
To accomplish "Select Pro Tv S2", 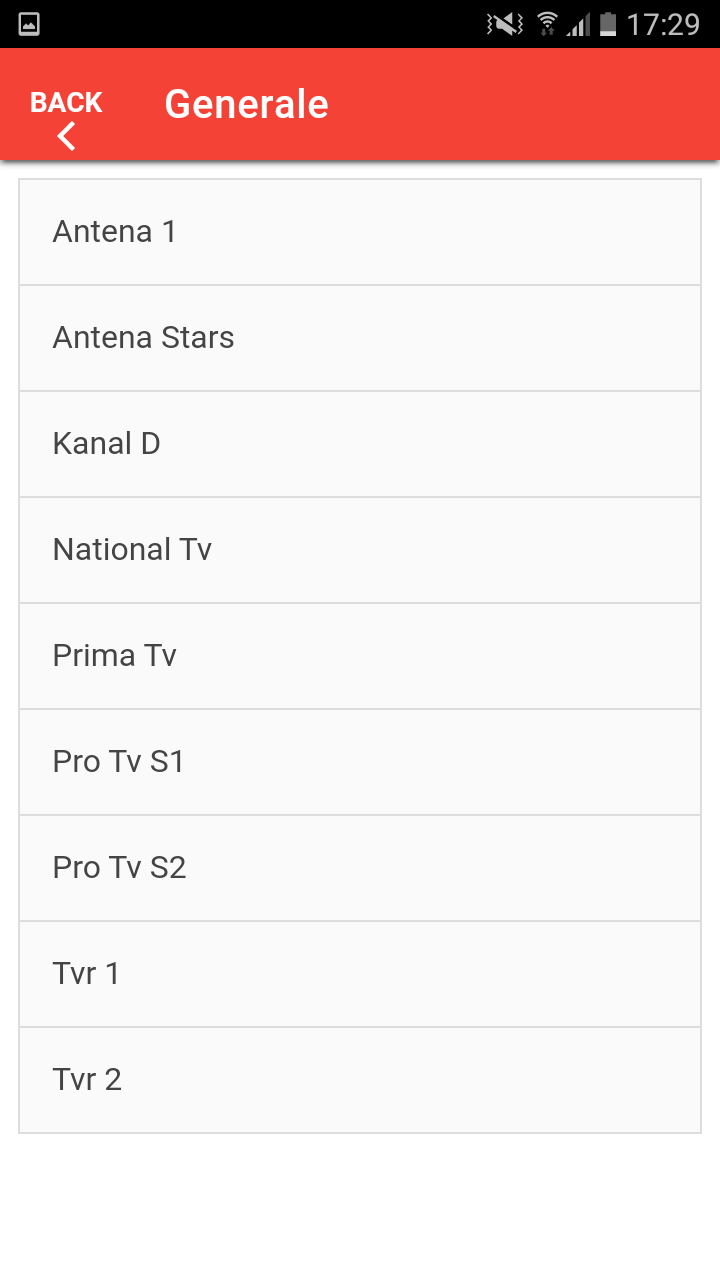I will pyautogui.click(x=360, y=868).
